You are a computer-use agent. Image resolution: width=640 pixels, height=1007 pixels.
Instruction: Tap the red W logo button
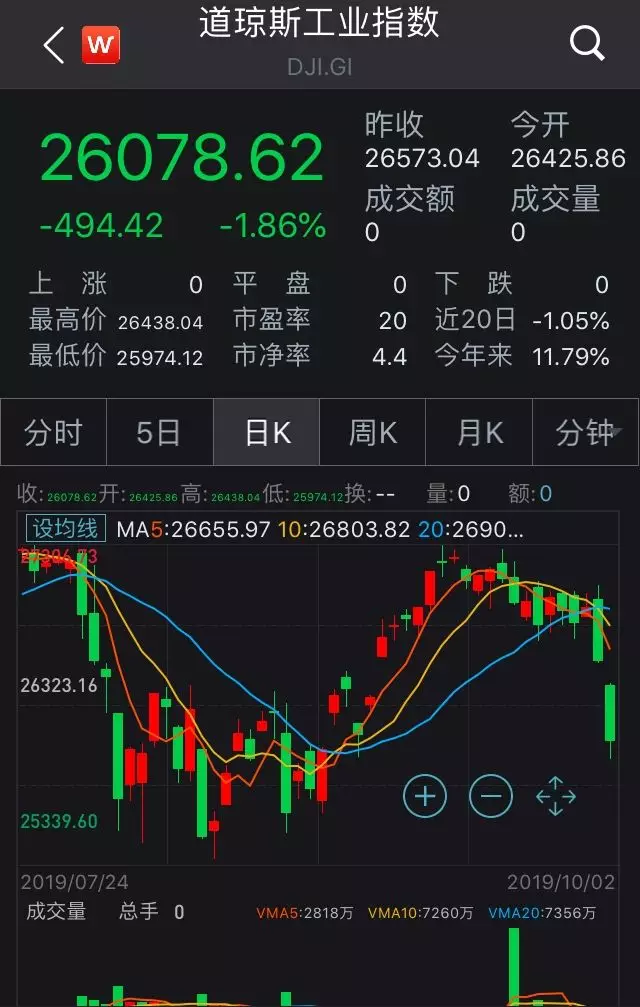click(x=101, y=45)
